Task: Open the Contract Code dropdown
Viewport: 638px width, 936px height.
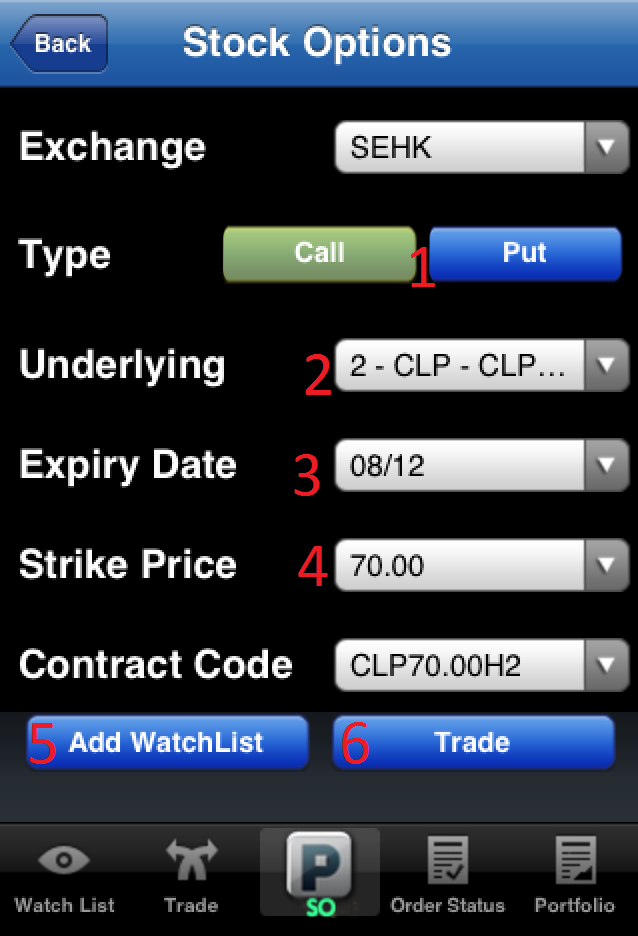Action: tap(481, 665)
